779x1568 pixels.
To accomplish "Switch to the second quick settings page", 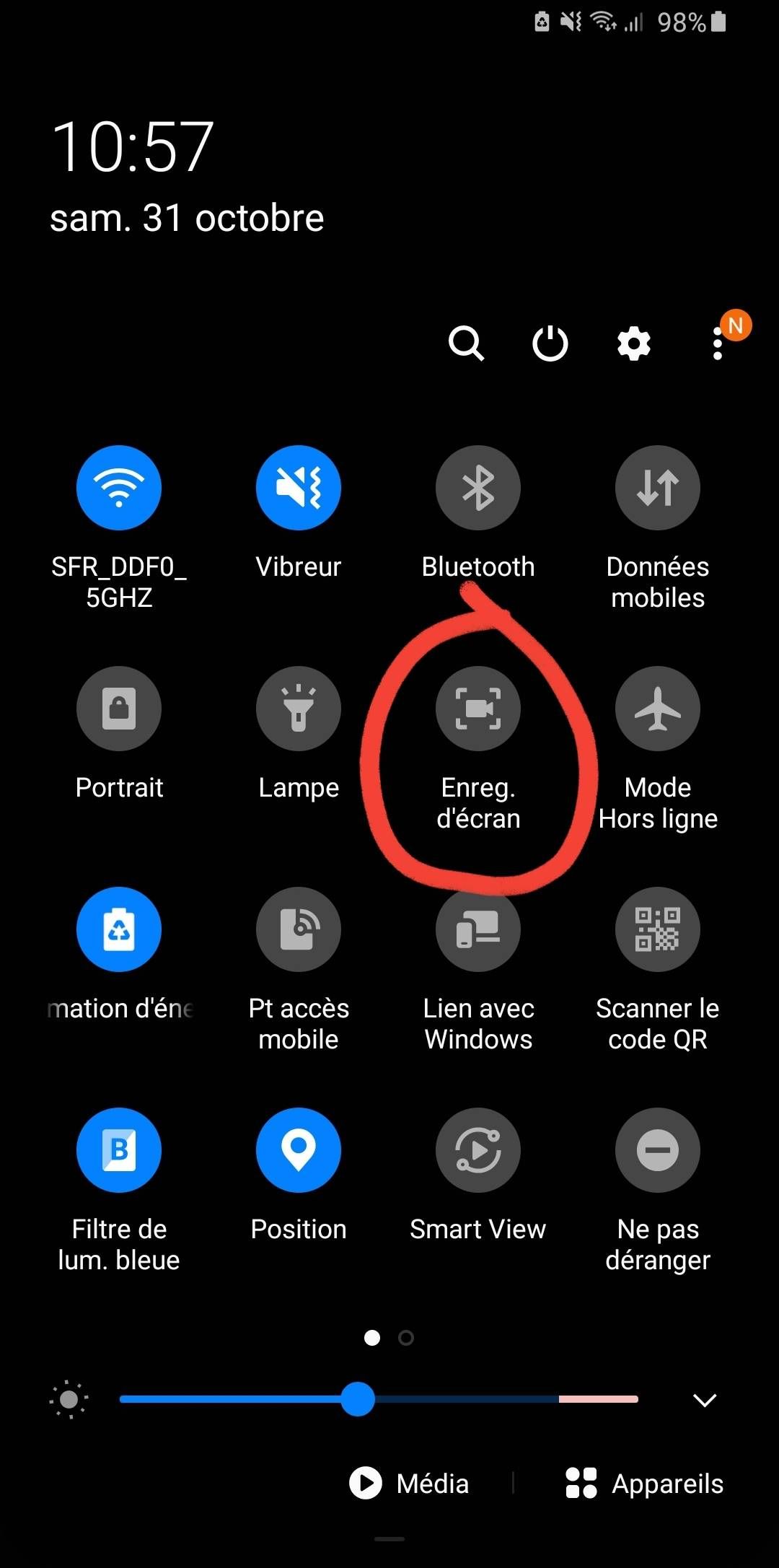I will click(x=406, y=1338).
